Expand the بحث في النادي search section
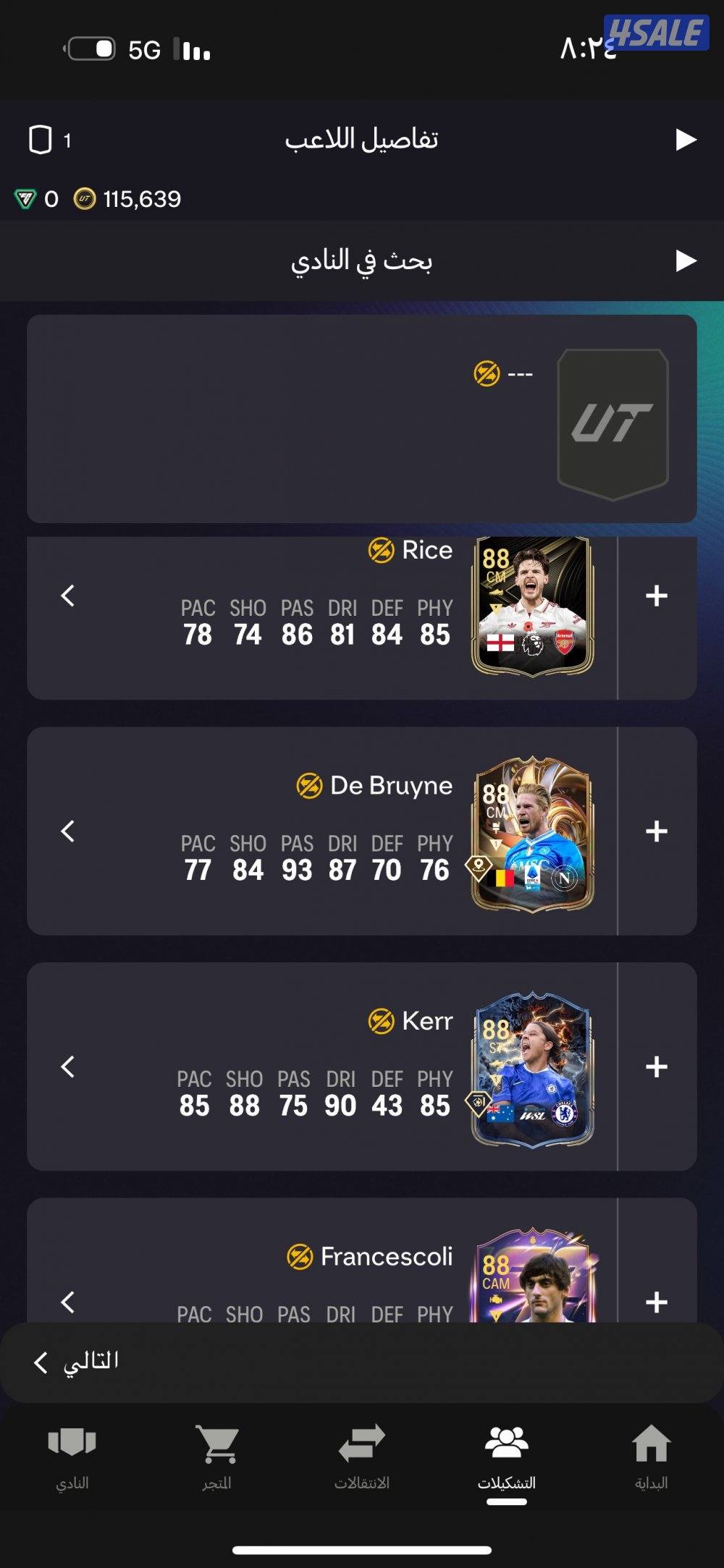 [x=683, y=260]
